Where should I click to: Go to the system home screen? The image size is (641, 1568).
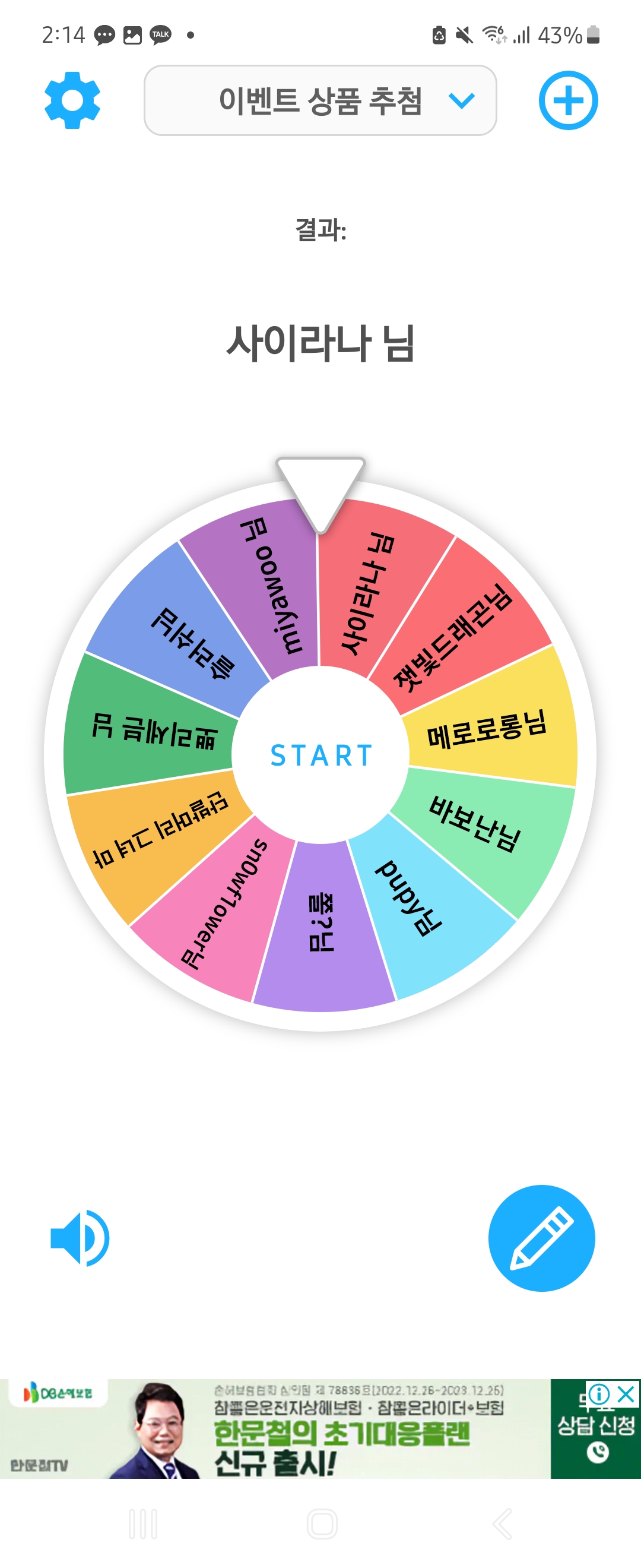coord(322,1524)
